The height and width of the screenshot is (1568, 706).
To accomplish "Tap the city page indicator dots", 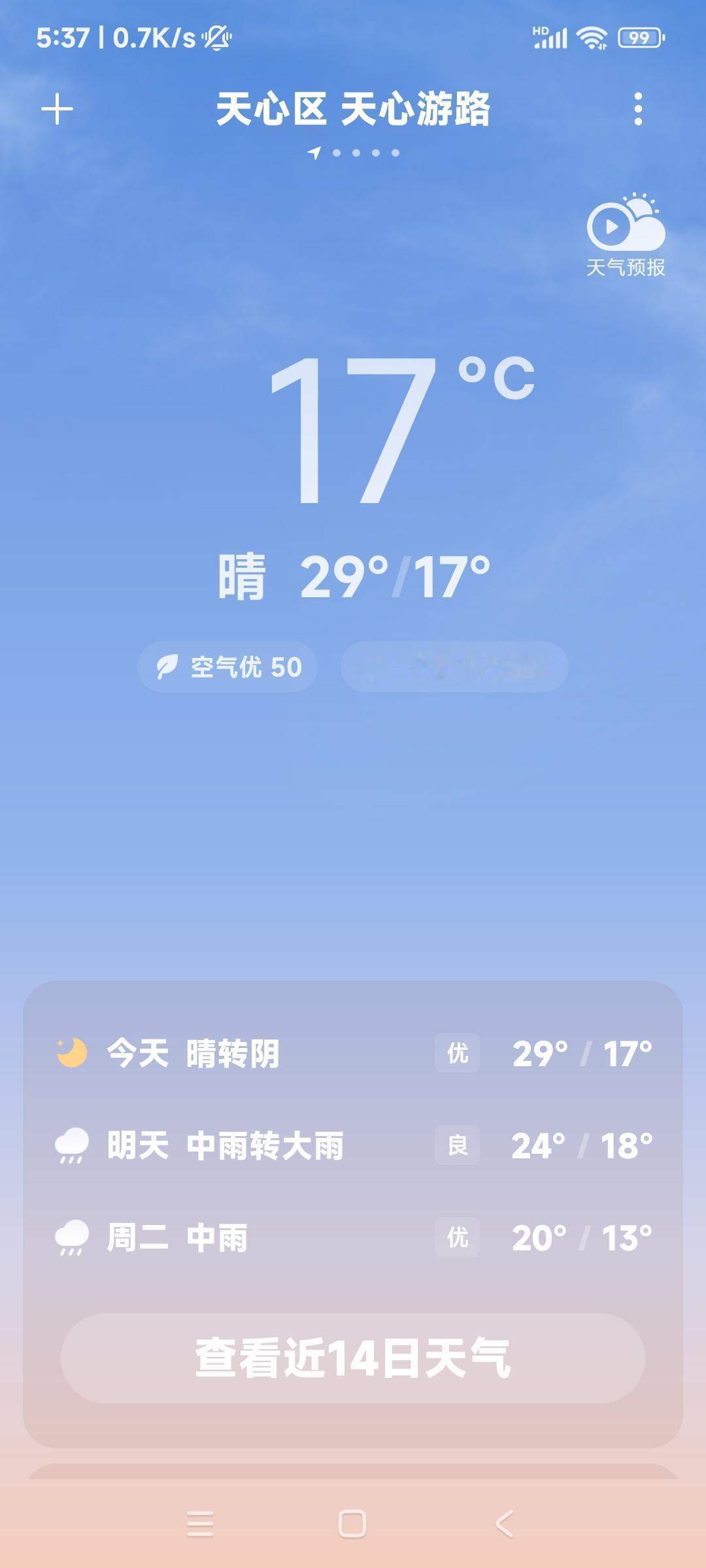I will (354, 153).
